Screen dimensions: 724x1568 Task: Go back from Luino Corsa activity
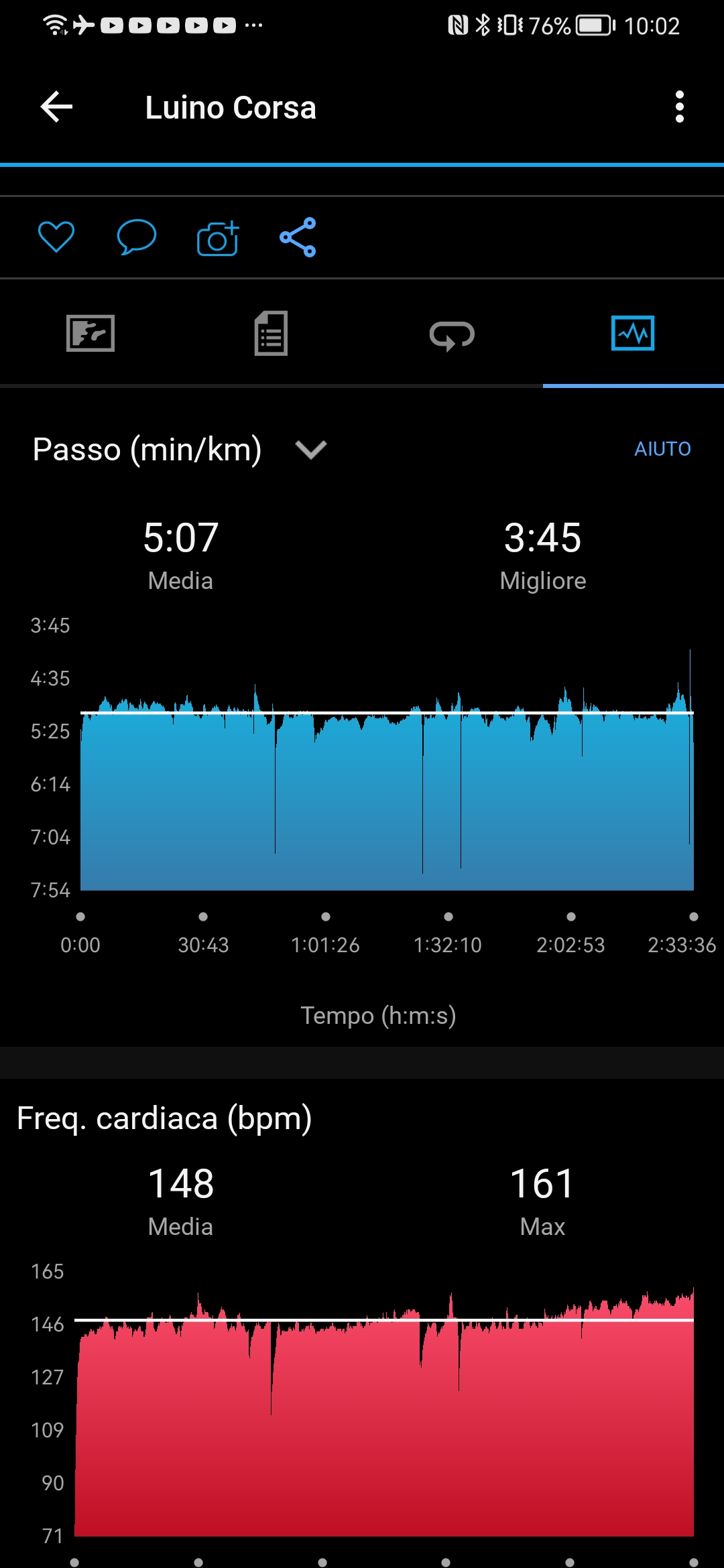click(x=56, y=107)
